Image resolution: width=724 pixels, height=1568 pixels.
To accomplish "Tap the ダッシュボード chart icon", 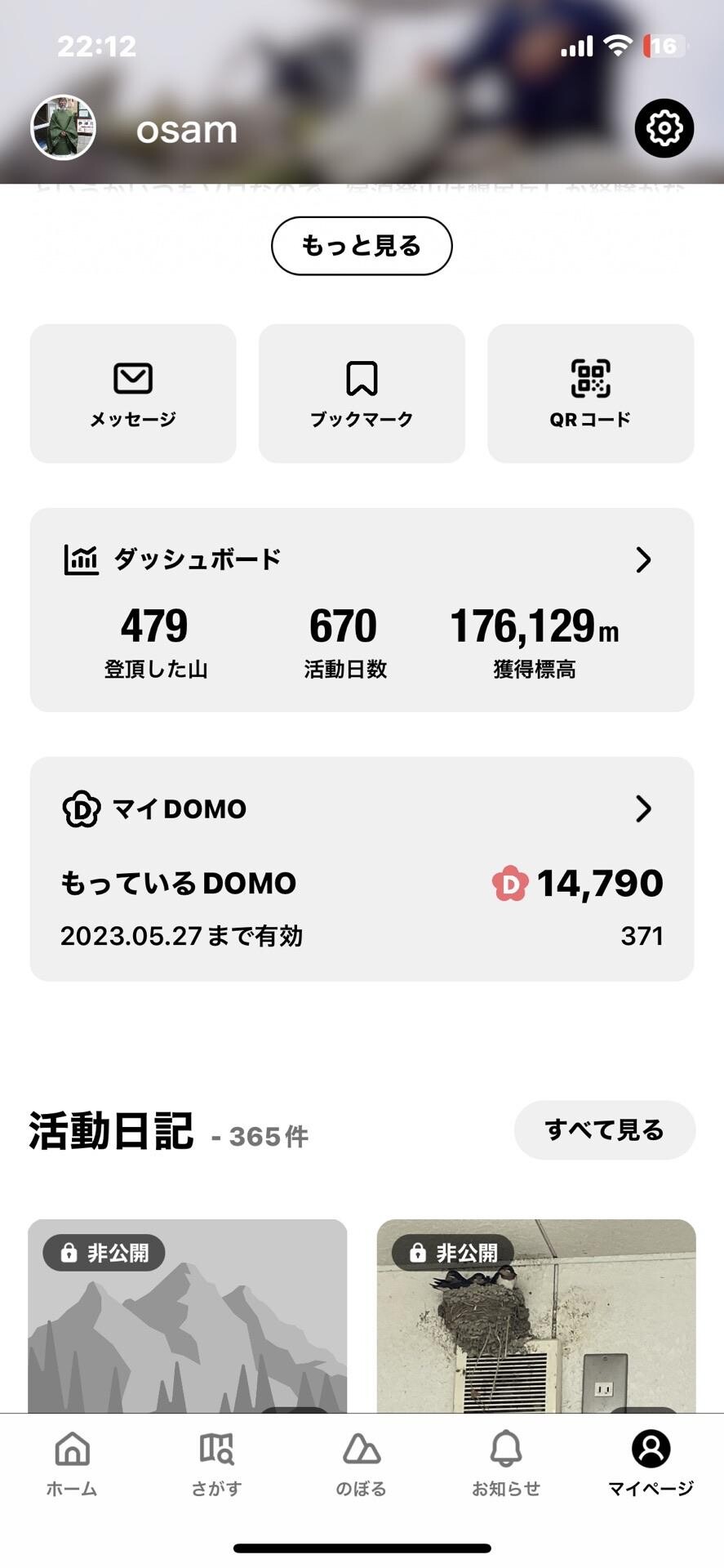I will (x=80, y=559).
